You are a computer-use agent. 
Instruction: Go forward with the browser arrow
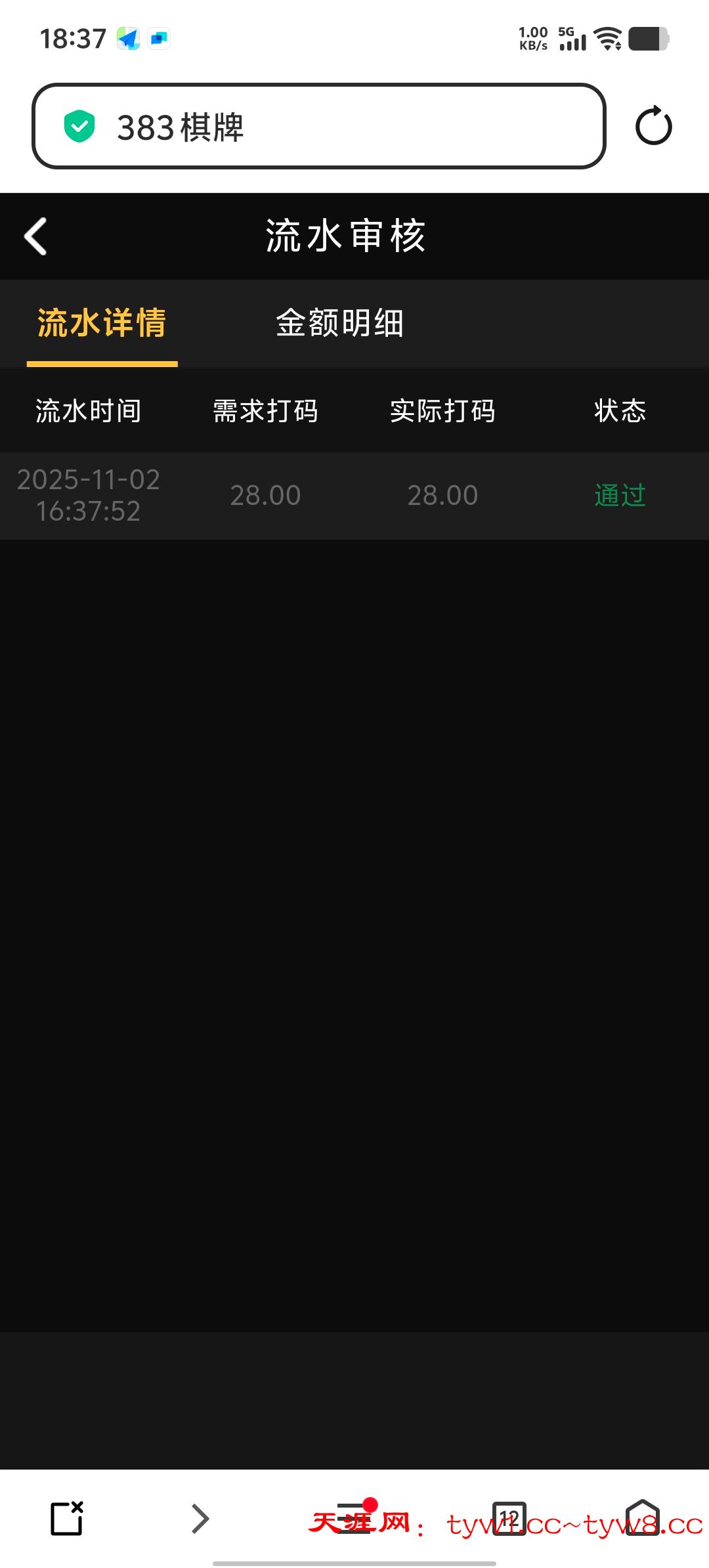click(200, 1518)
